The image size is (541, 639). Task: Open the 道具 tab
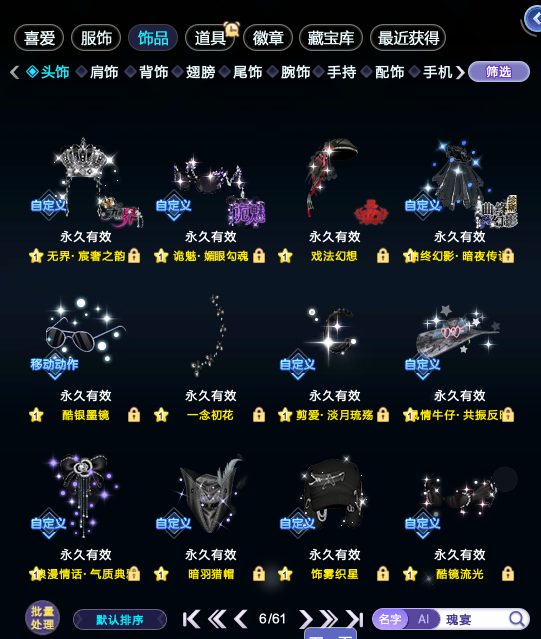pos(210,38)
